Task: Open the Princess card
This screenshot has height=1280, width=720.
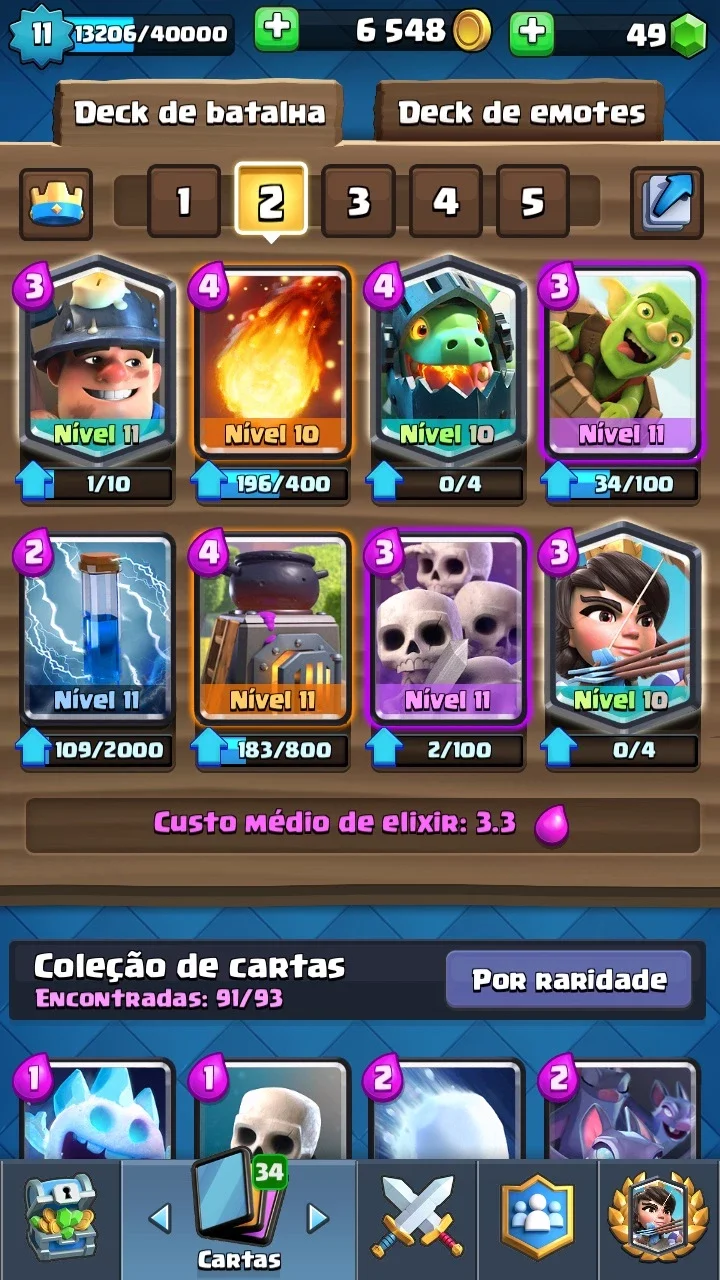Action: click(622, 630)
